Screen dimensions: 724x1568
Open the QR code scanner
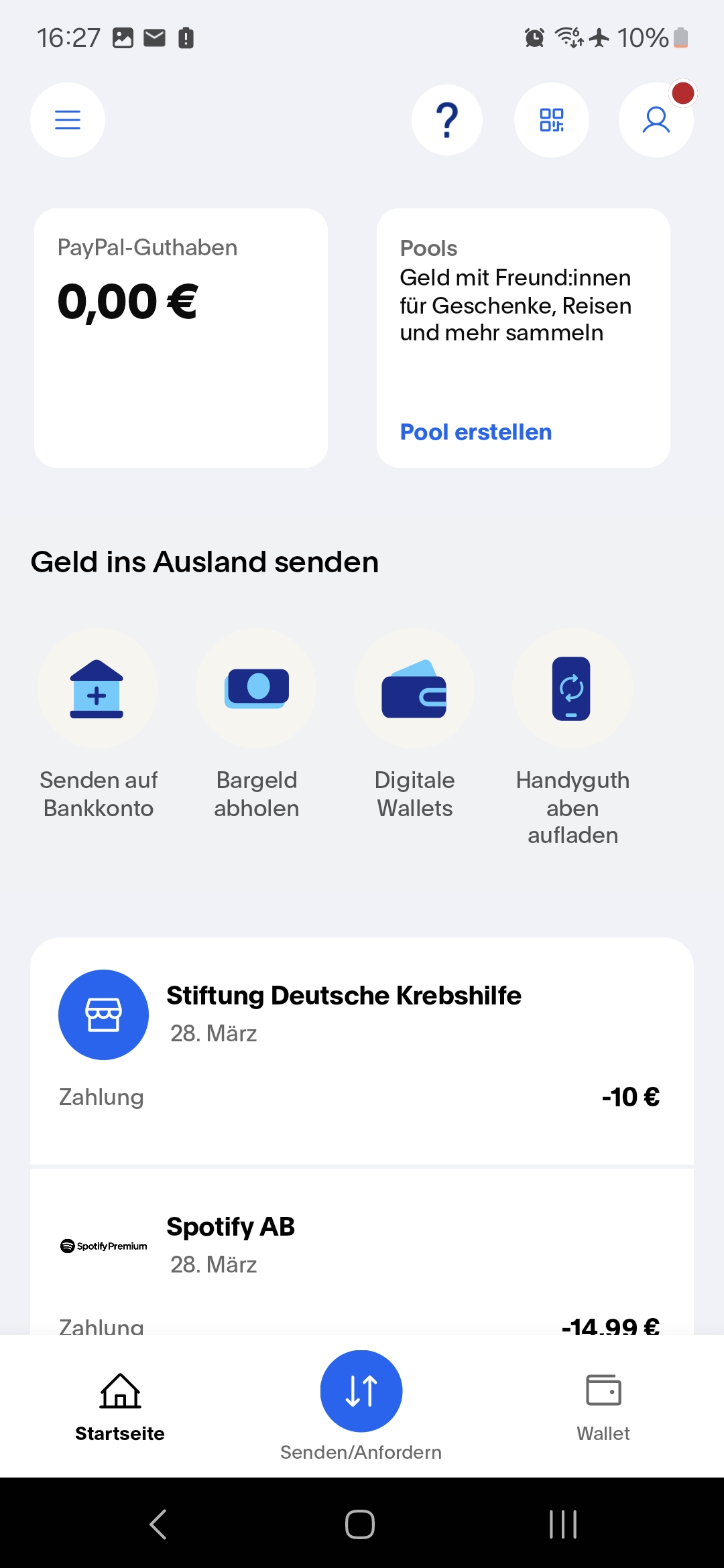552,120
